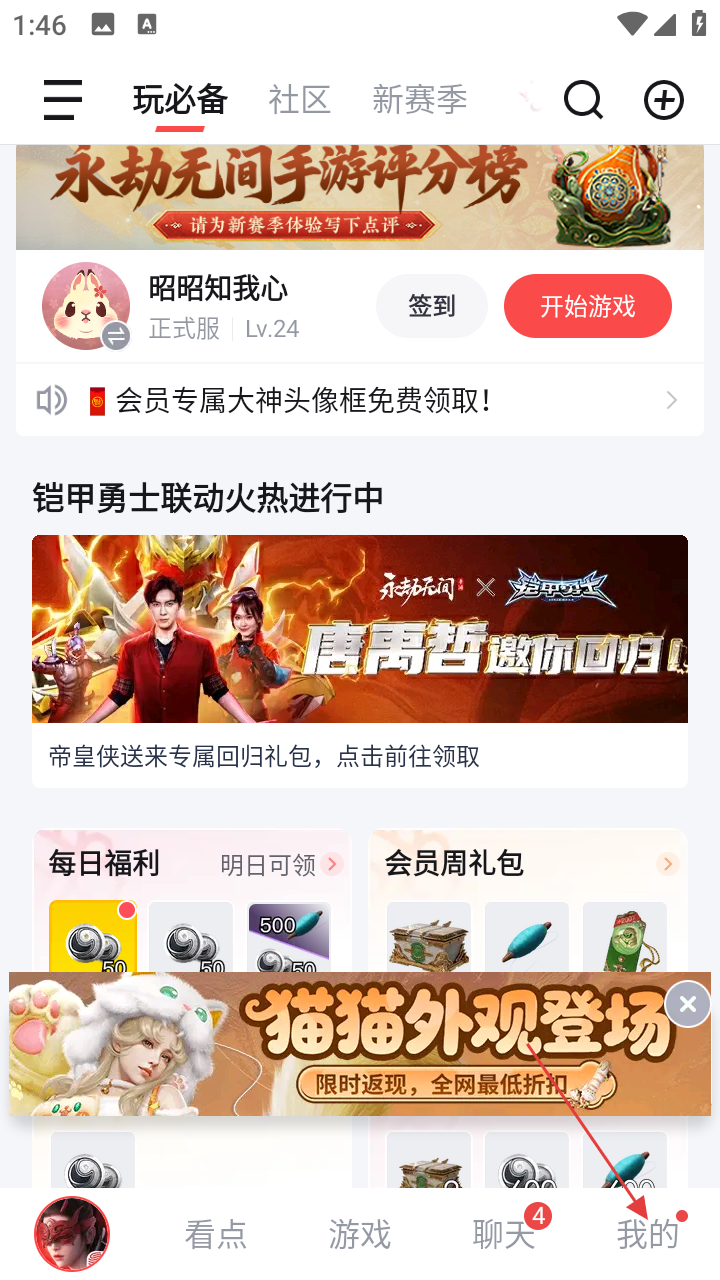Open the hamburger drawer menu

(62, 100)
